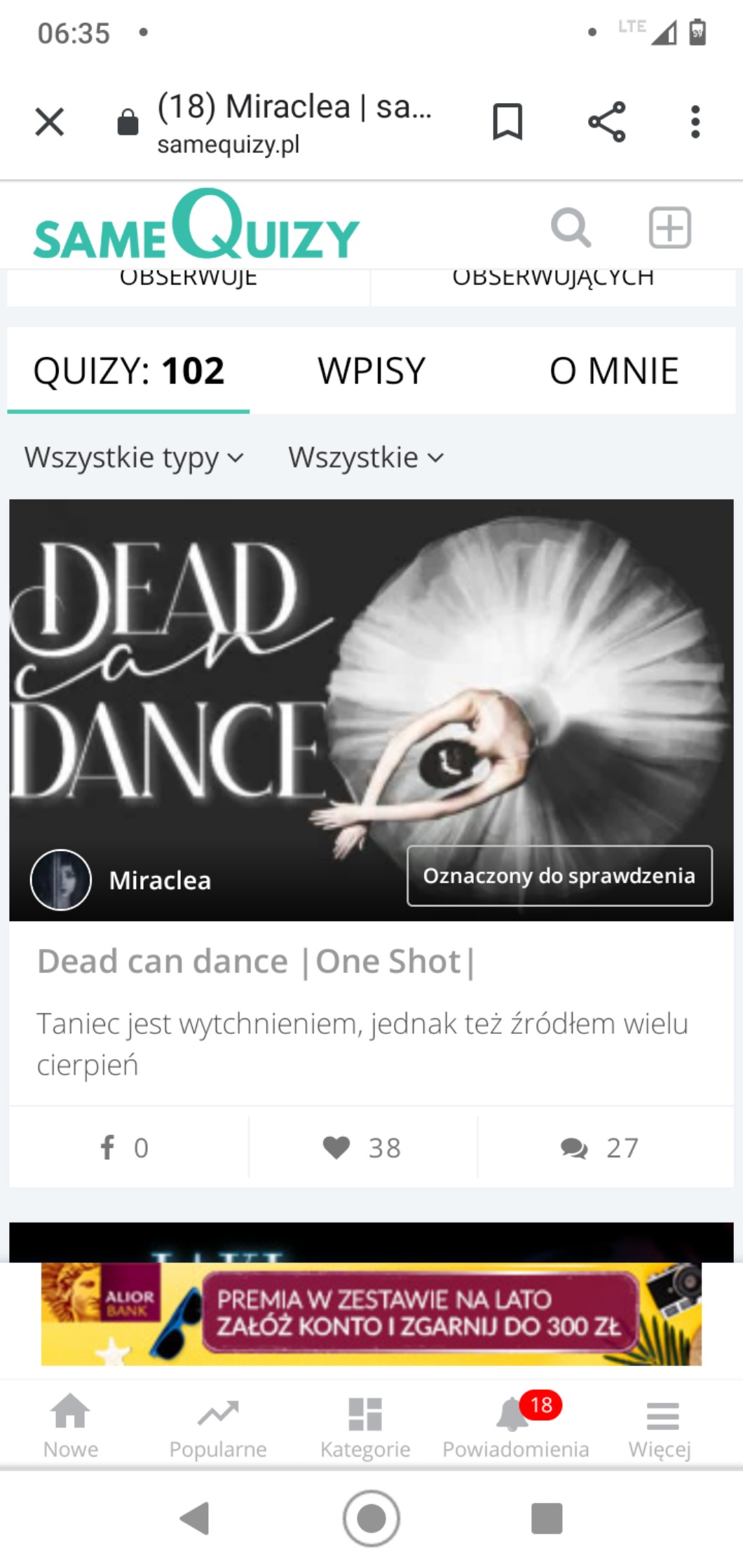Switch to the WPISY tab
This screenshot has width=743, height=1568.
pyautogui.click(x=371, y=371)
